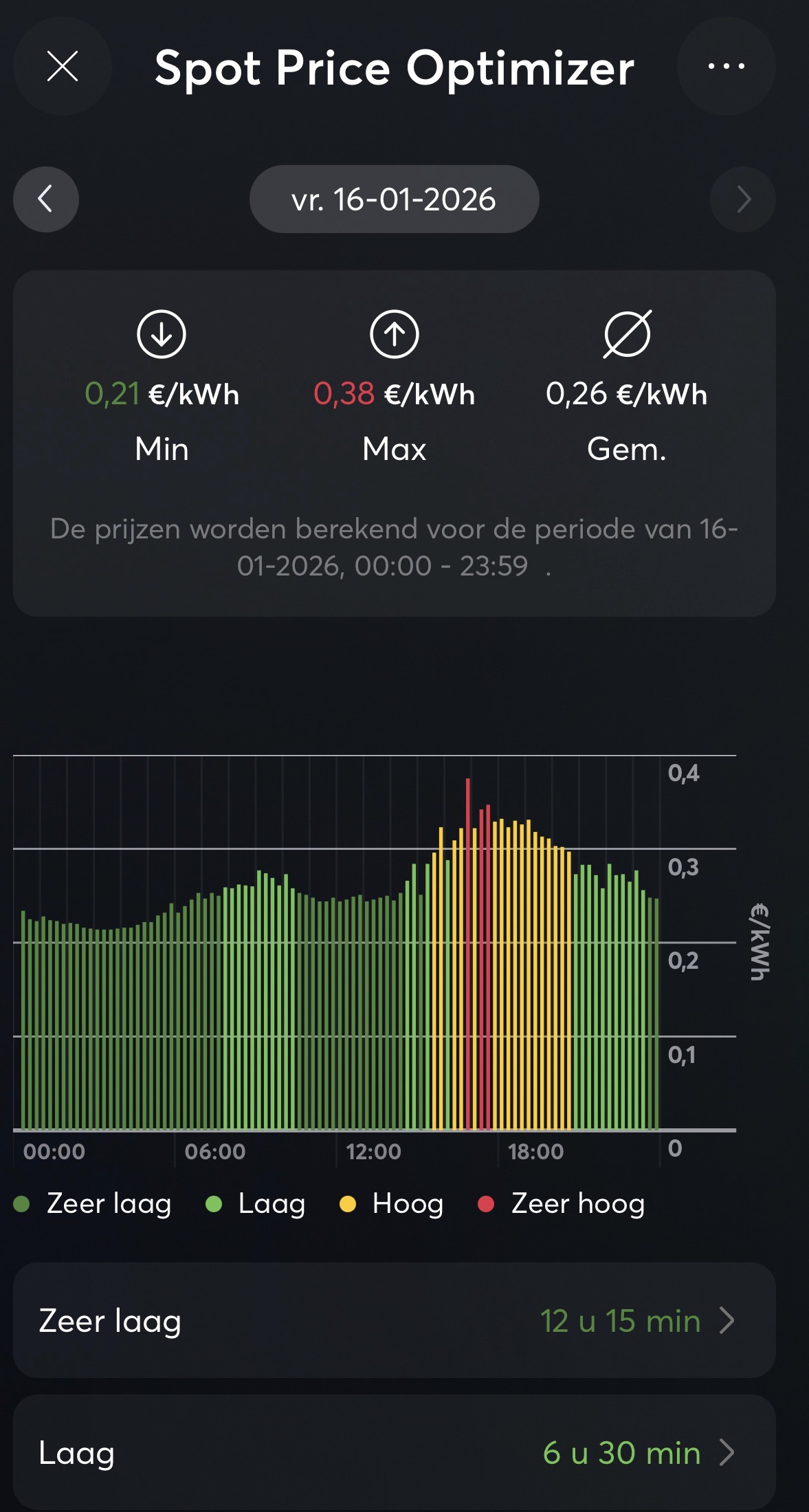
Task: Open the three-dot overflow menu
Action: click(x=726, y=67)
